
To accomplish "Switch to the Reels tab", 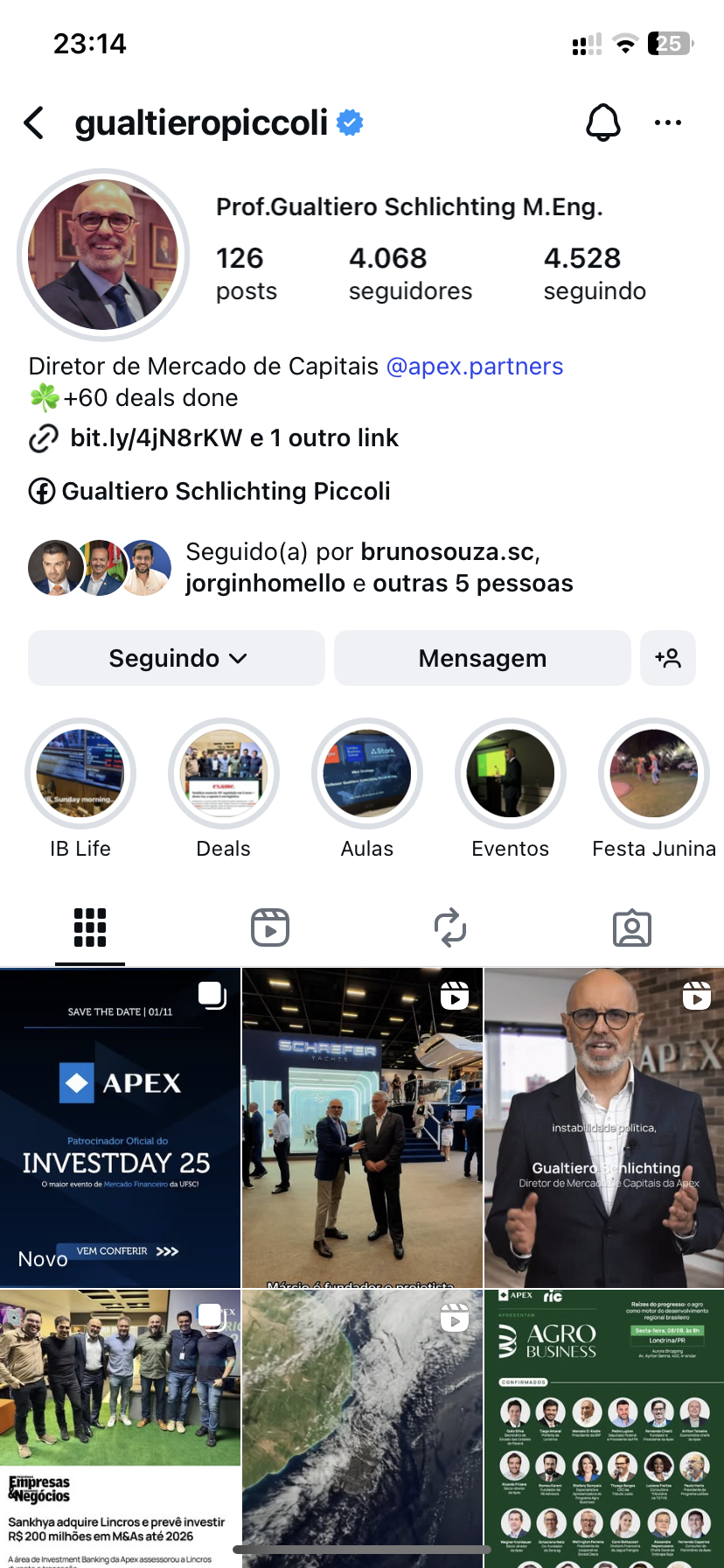I will 270,927.
